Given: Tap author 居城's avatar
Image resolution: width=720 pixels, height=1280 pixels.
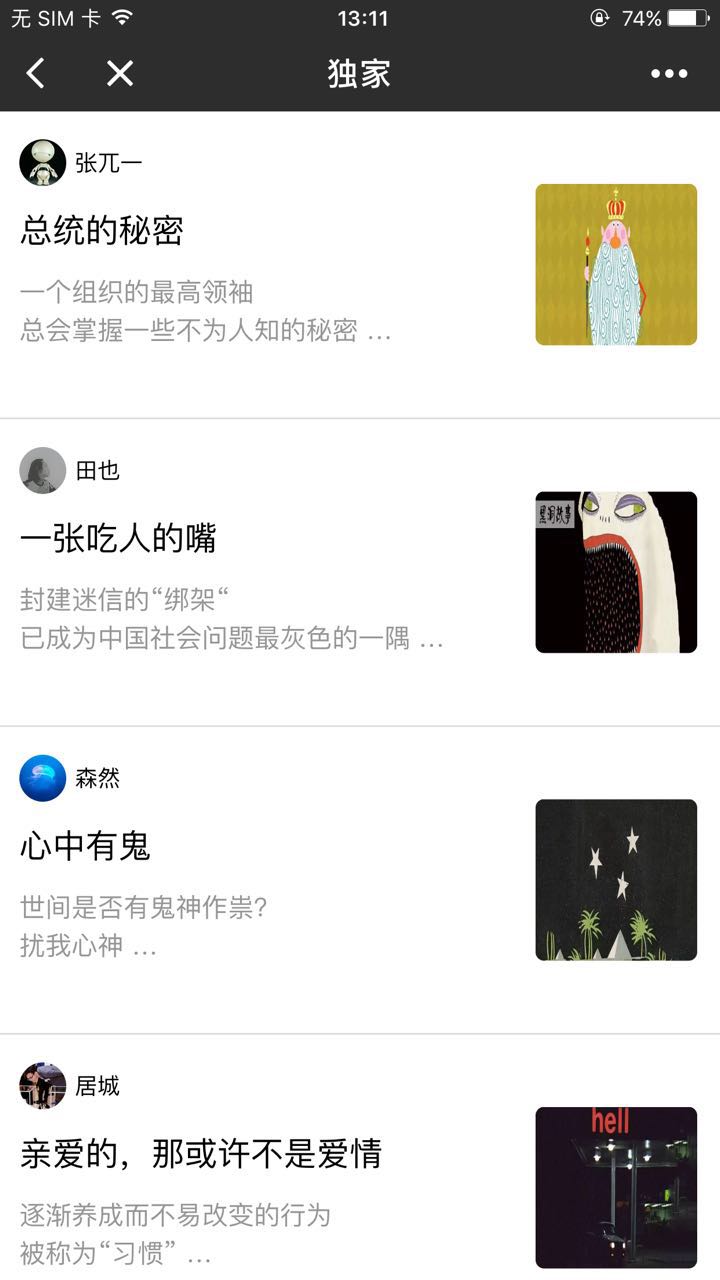Looking at the screenshot, I should click(43, 1086).
